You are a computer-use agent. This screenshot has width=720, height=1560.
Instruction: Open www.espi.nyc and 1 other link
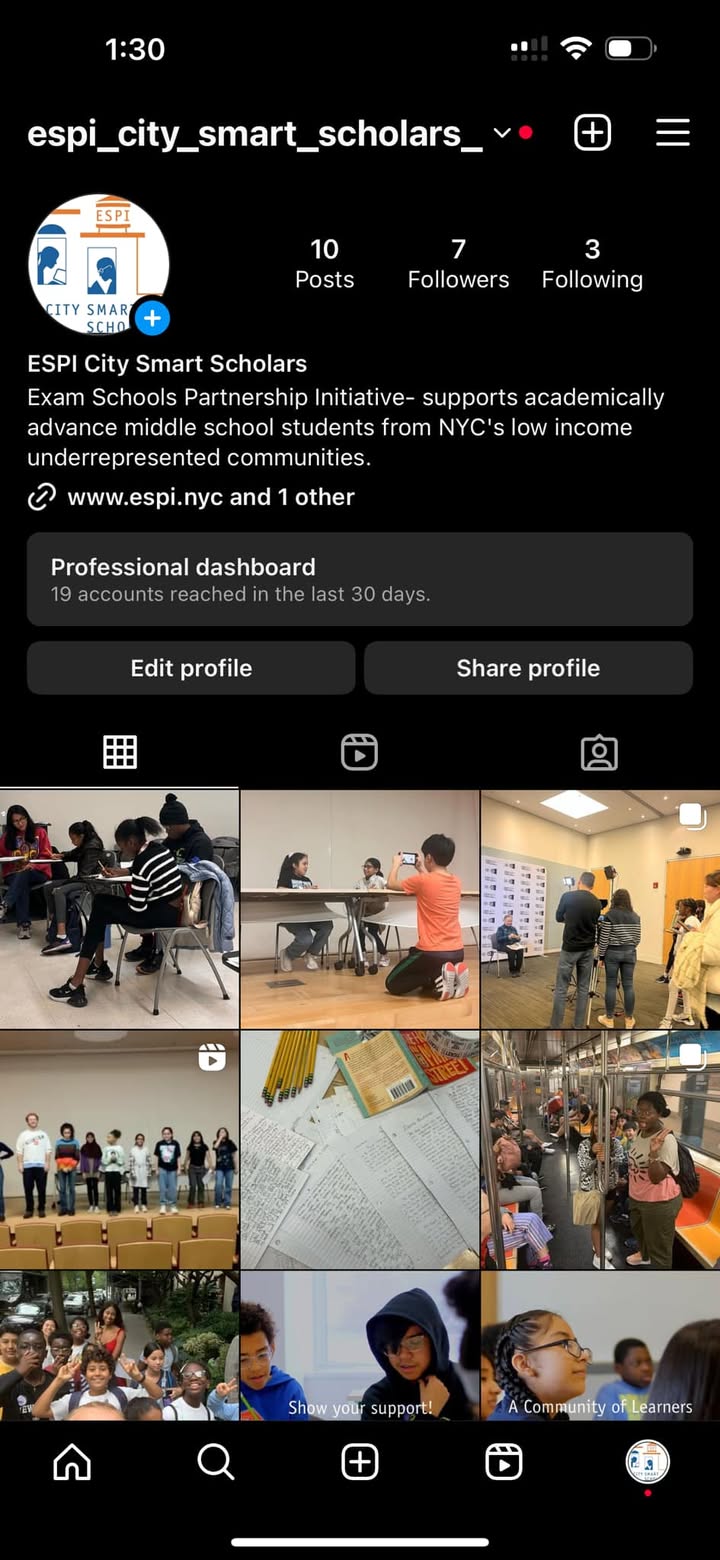[210, 497]
